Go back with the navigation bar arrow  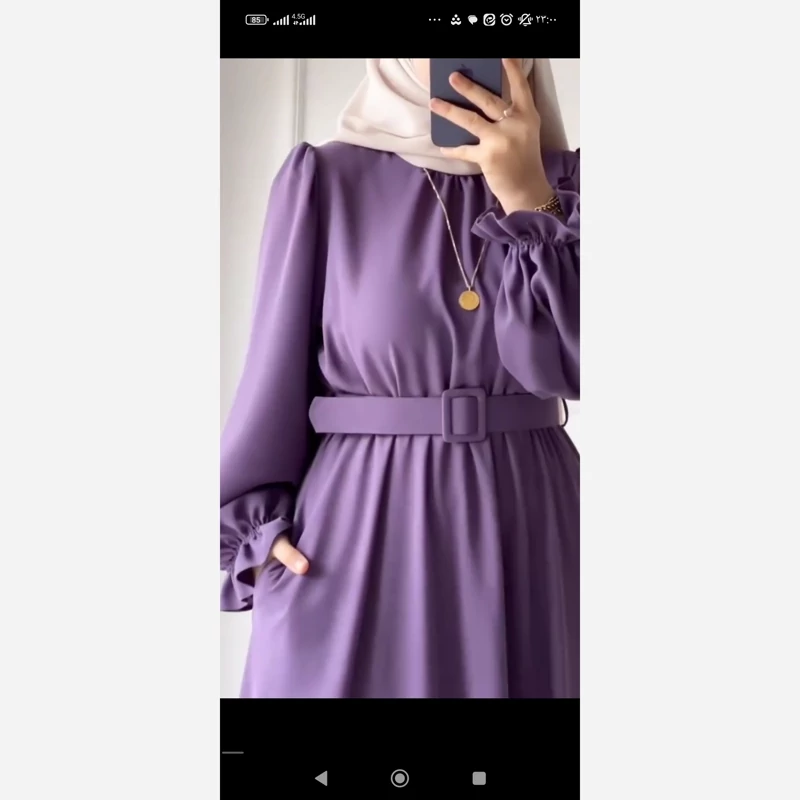[321, 778]
